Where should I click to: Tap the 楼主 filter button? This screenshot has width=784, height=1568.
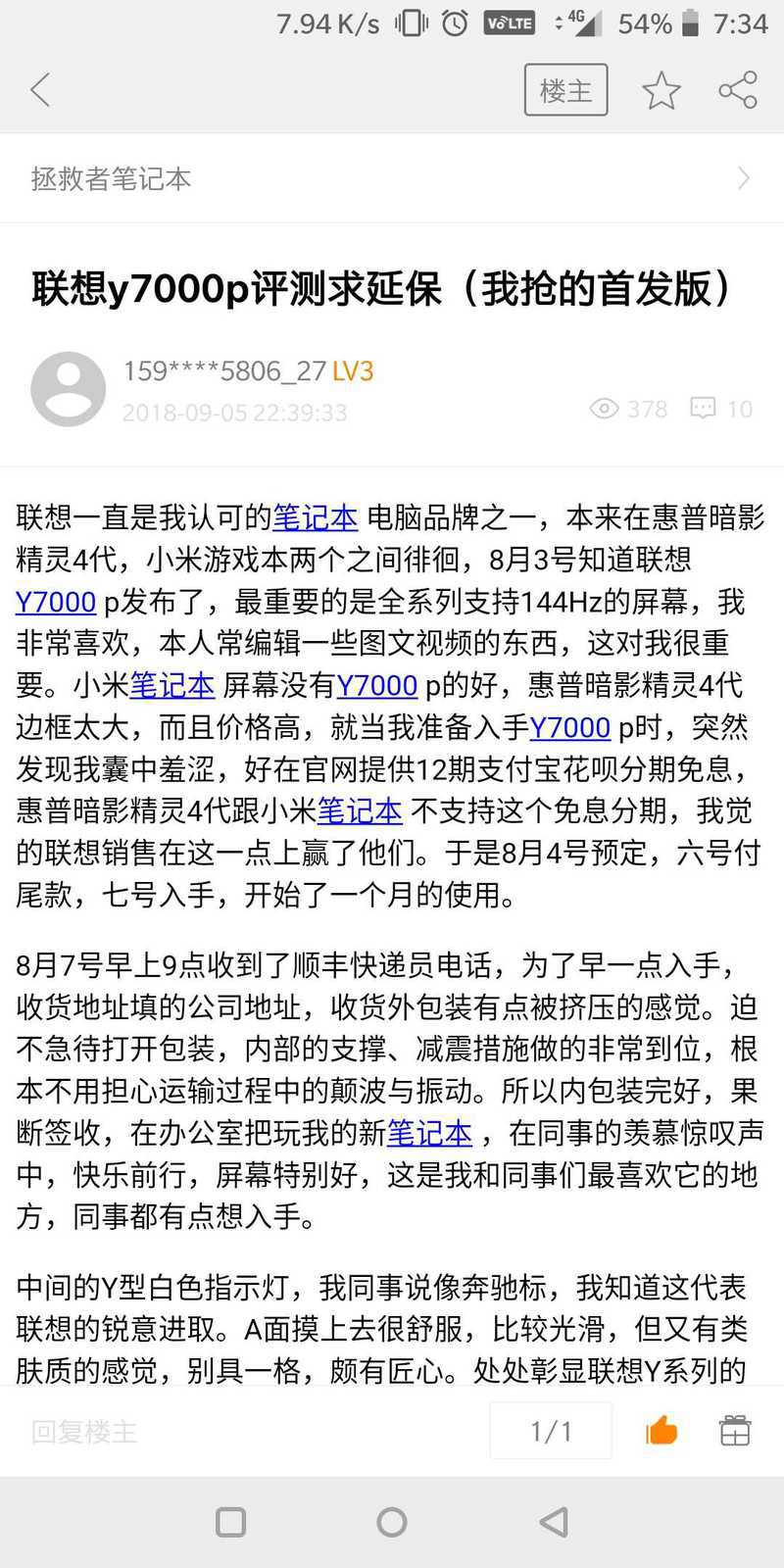565,90
